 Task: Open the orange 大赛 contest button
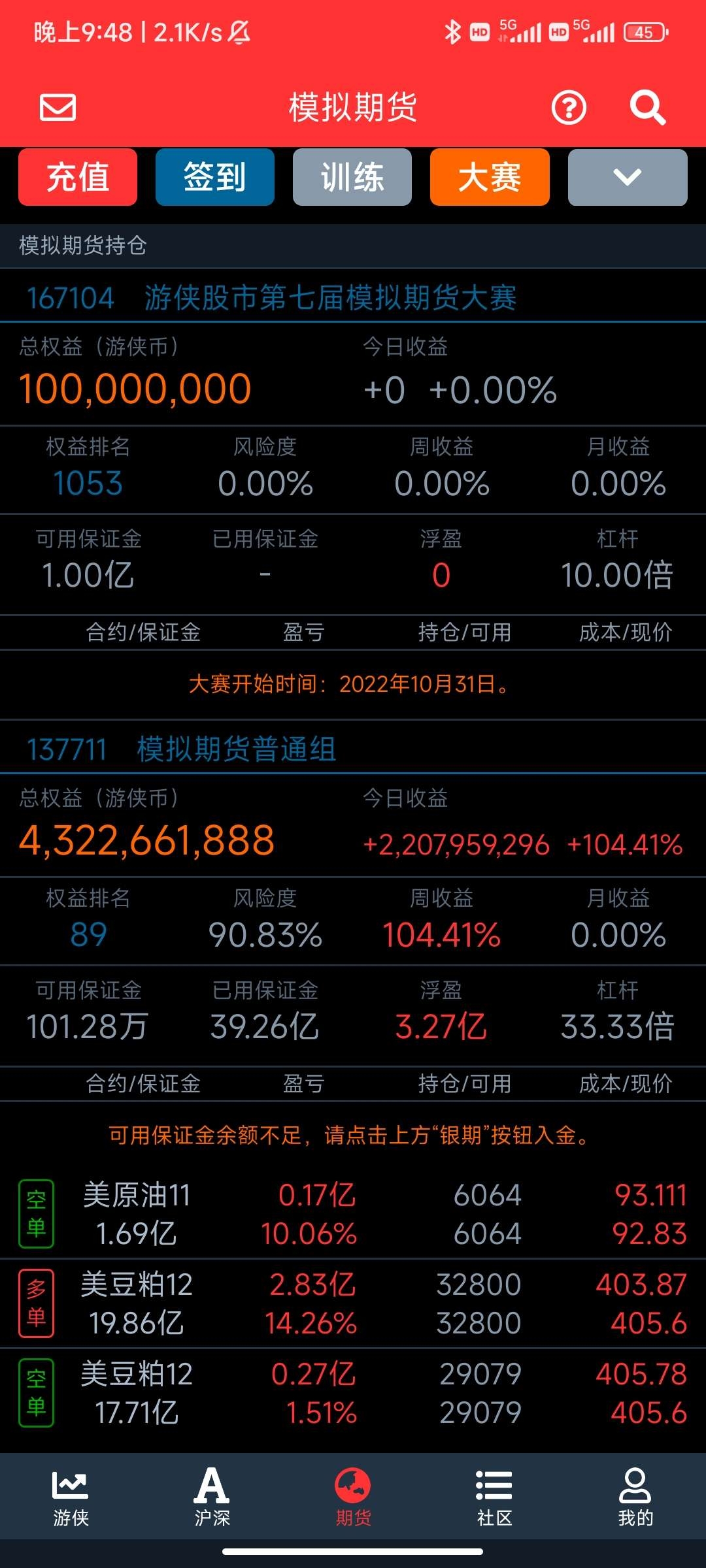(490, 177)
